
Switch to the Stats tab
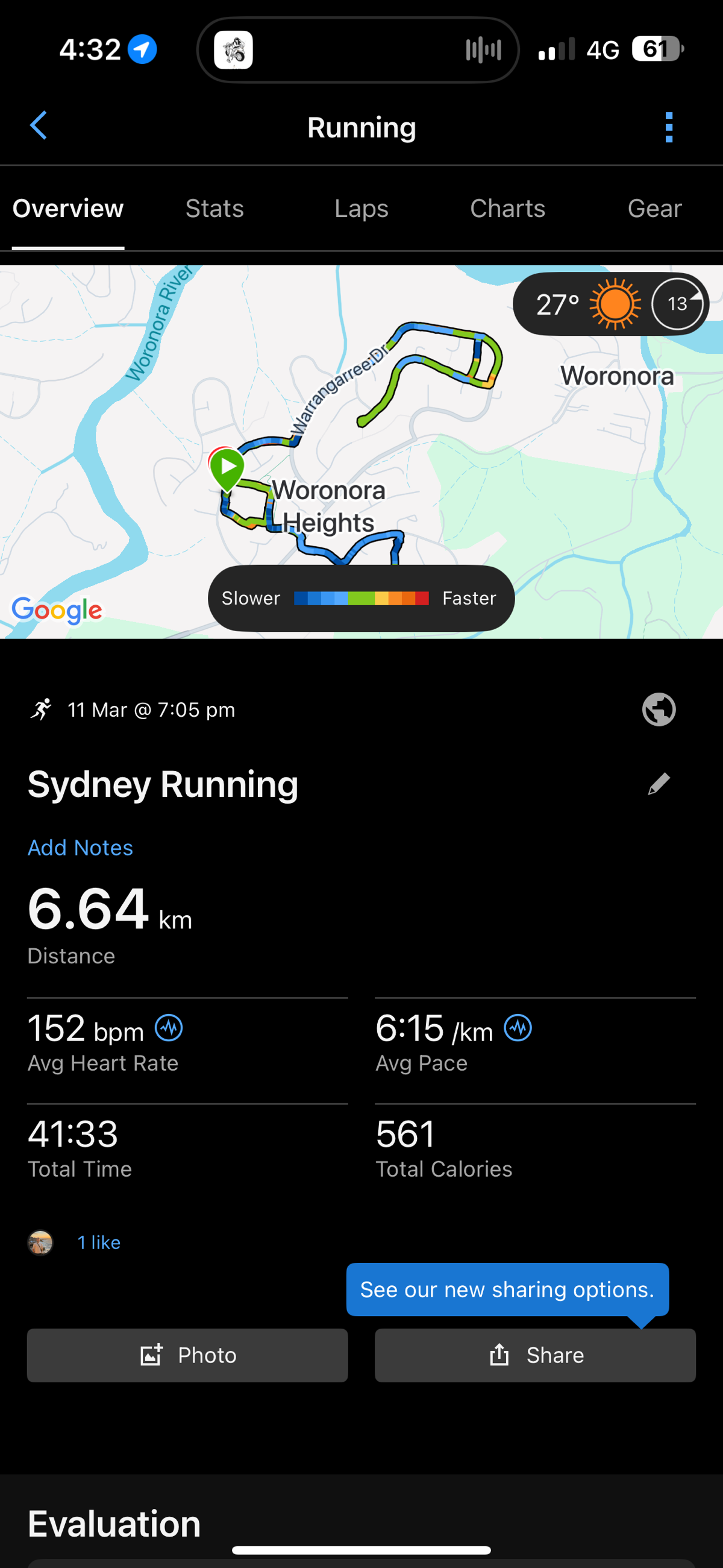[215, 209]
